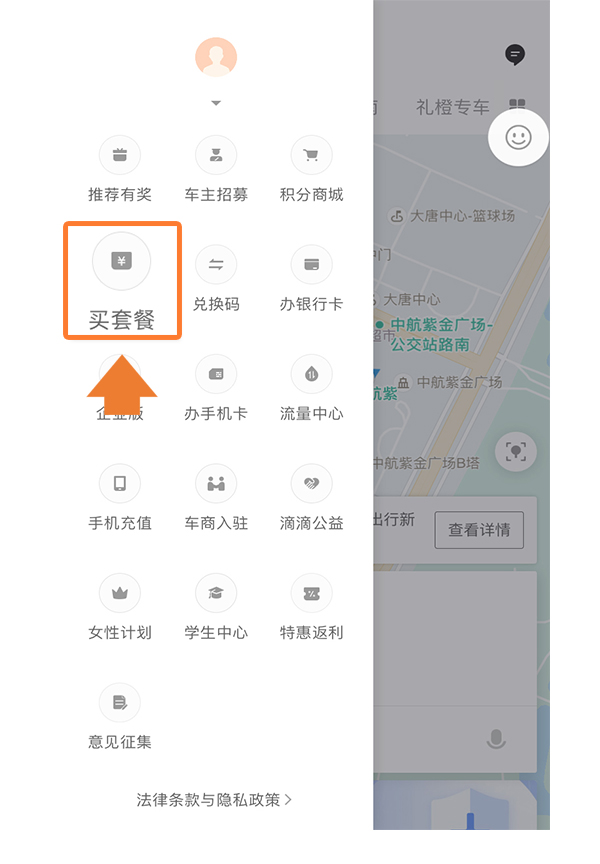Open the messages chat bubble icon
The height and width of the screenshot is (864, 600).
click(515, 55)
